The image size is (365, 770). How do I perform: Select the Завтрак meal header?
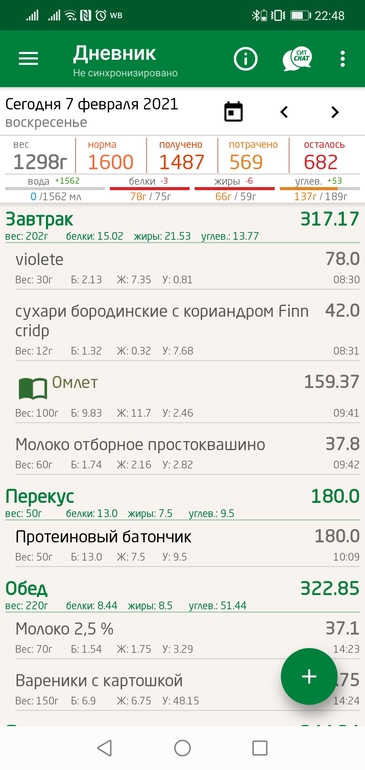pyautogui.click(x=182, y=225)
